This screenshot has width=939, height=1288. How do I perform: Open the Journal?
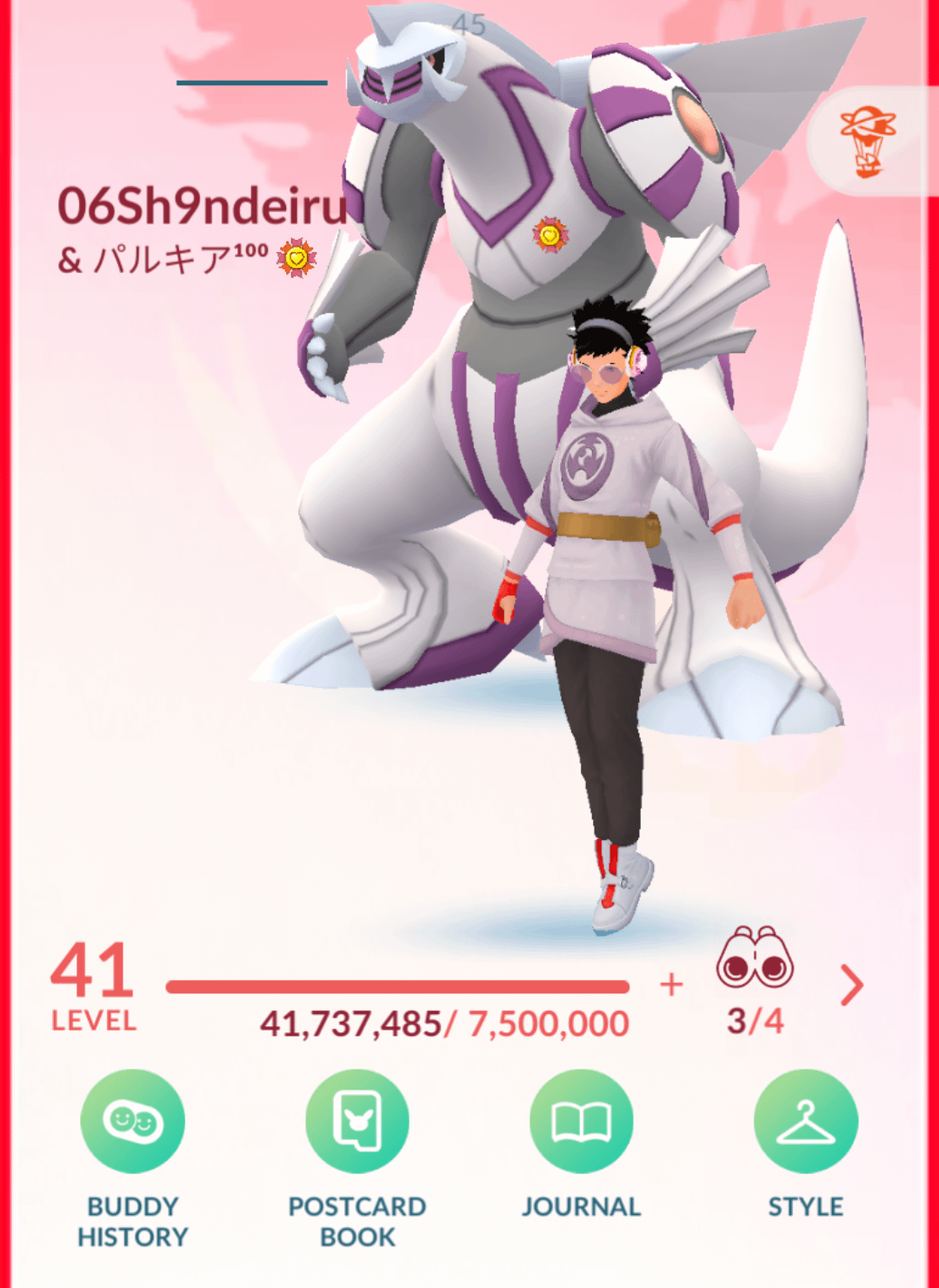pos(581,1122)
